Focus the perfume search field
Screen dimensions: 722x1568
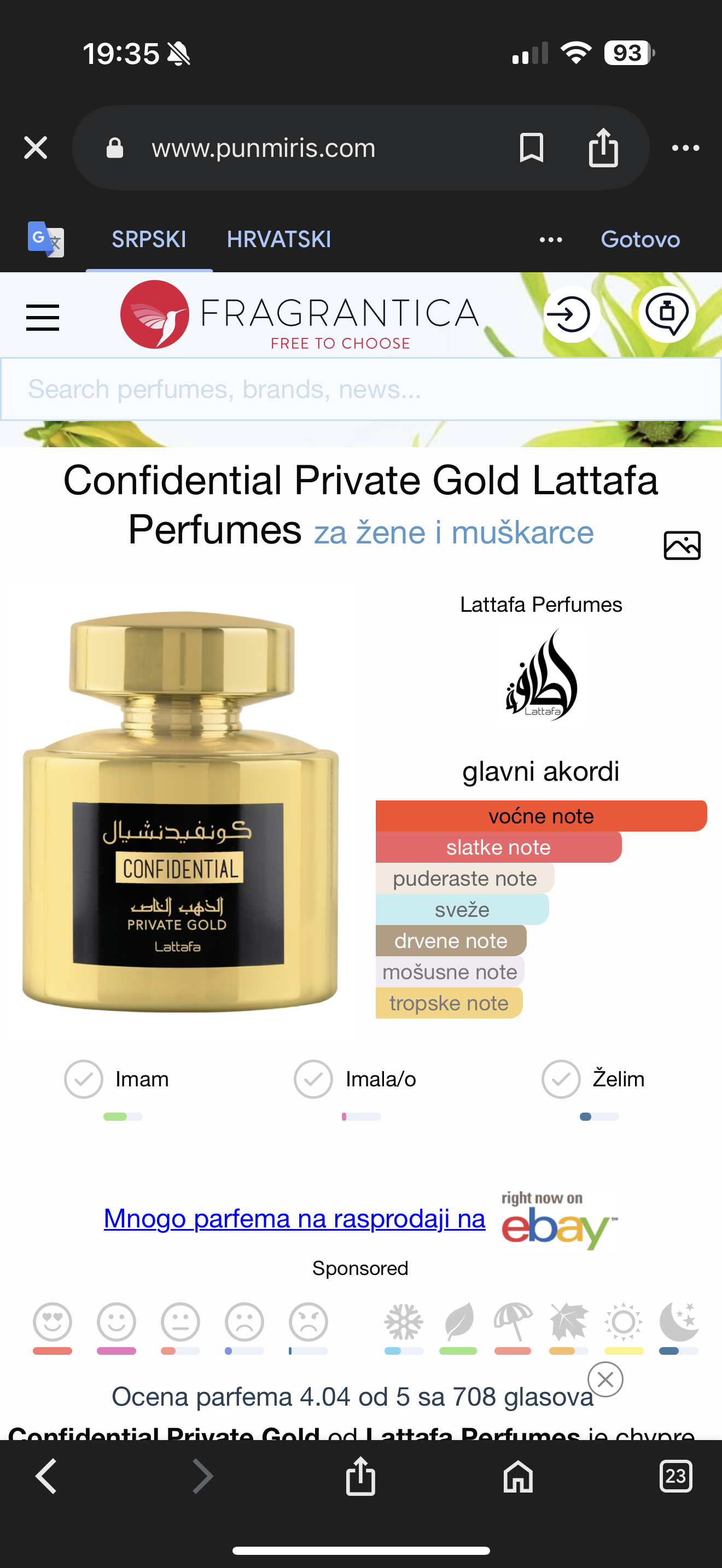click(x=360, y=390)
